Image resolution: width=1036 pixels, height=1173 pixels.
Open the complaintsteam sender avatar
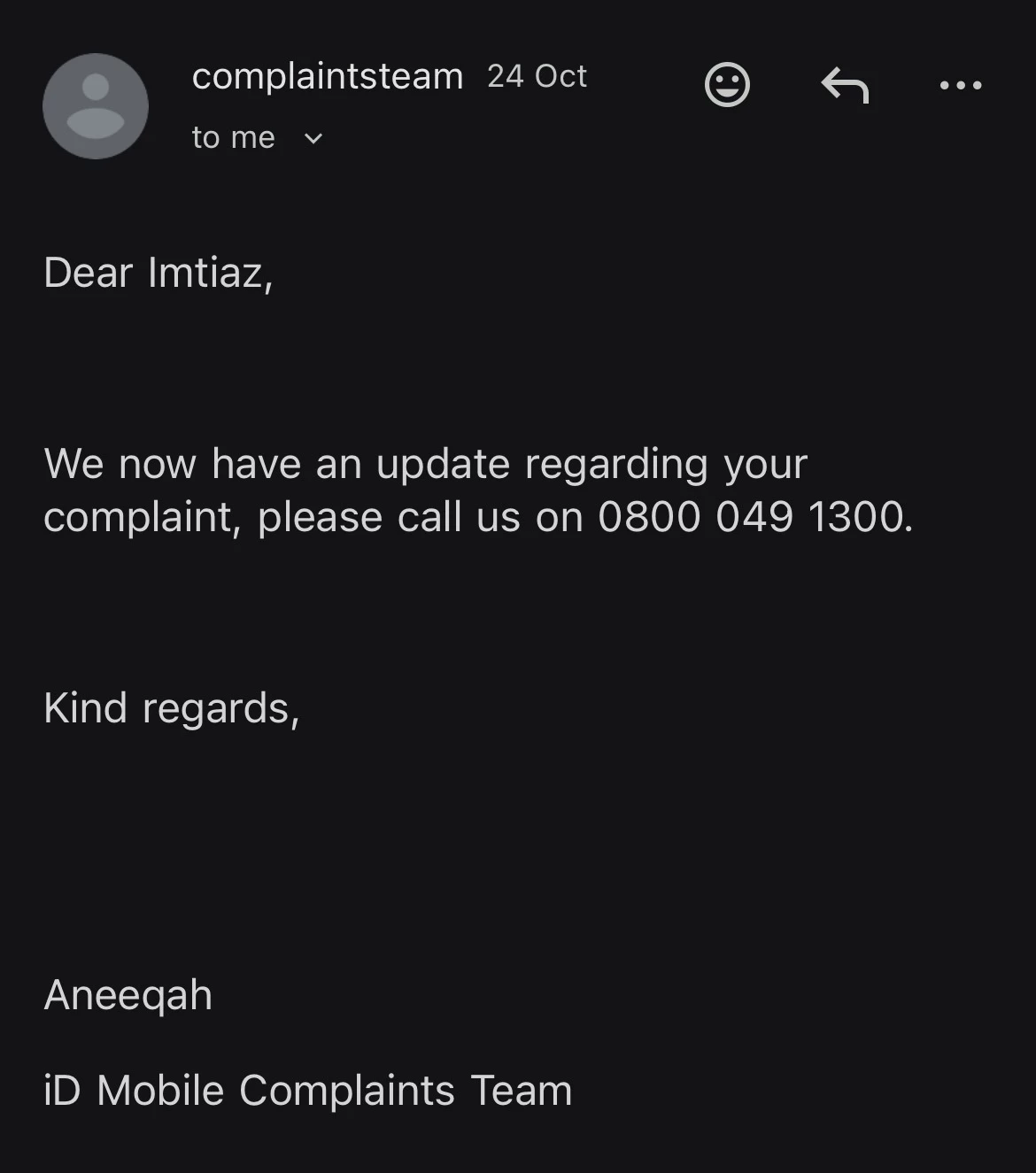[96, 106]
